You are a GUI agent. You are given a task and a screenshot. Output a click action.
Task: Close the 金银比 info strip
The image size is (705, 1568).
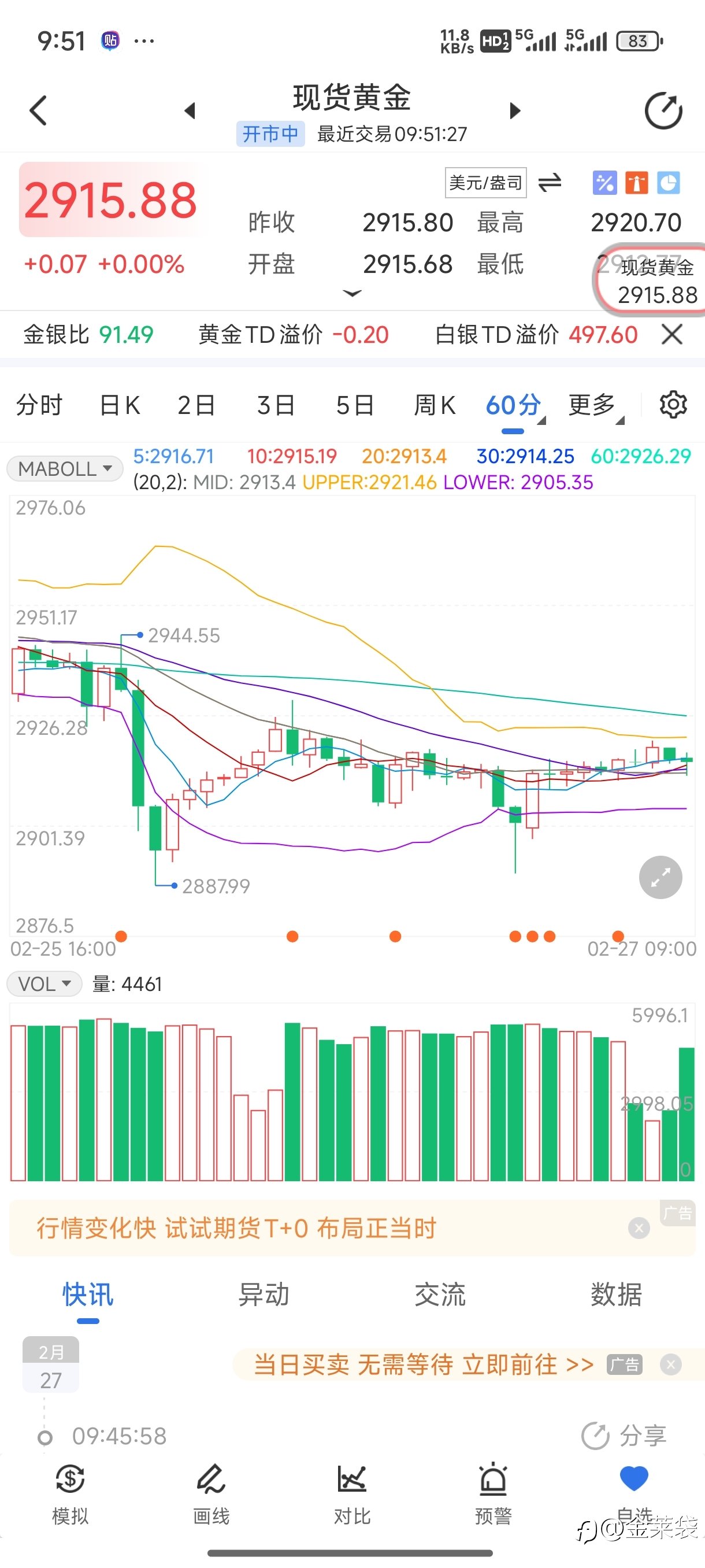coord(672,334)
